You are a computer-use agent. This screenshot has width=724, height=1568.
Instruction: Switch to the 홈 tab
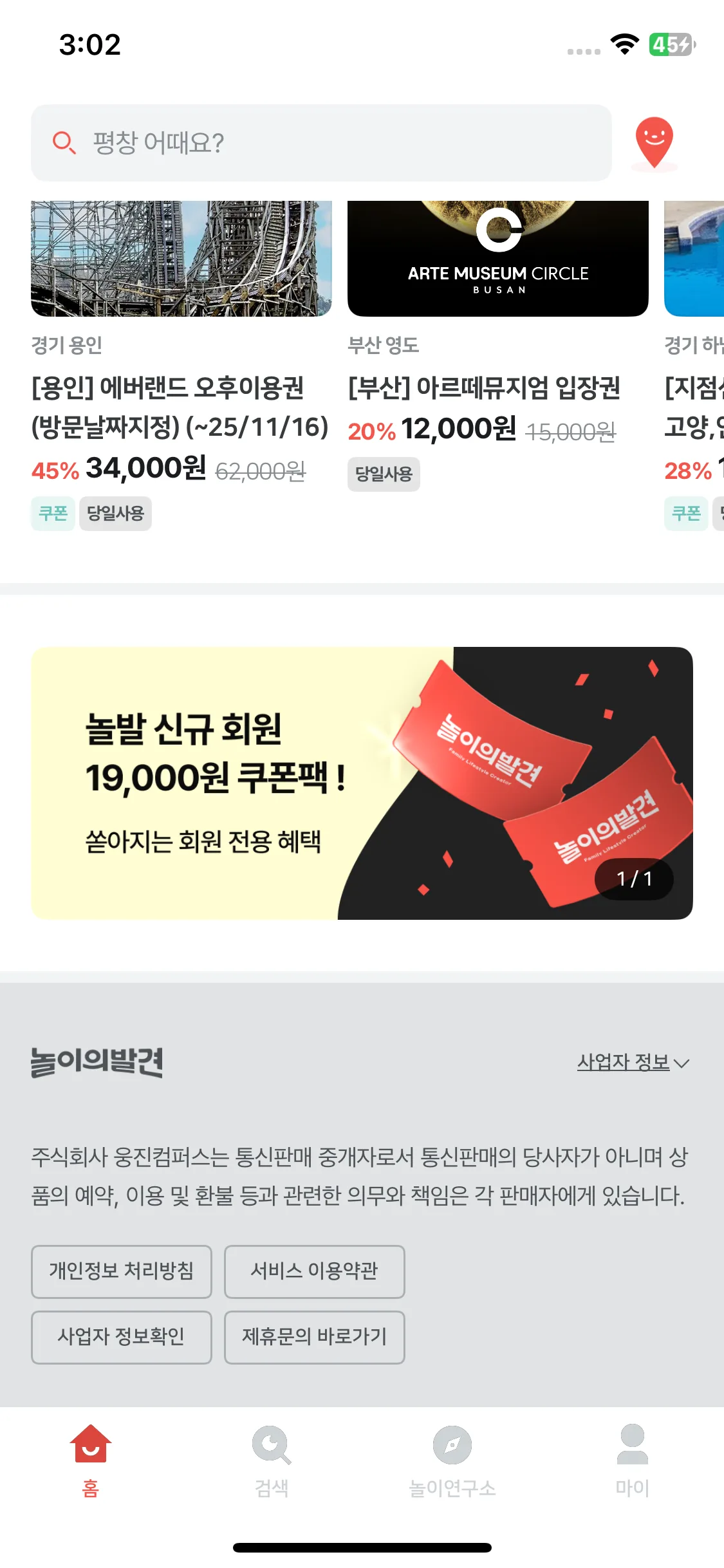pyautogui.click(x=91, y=1461)
